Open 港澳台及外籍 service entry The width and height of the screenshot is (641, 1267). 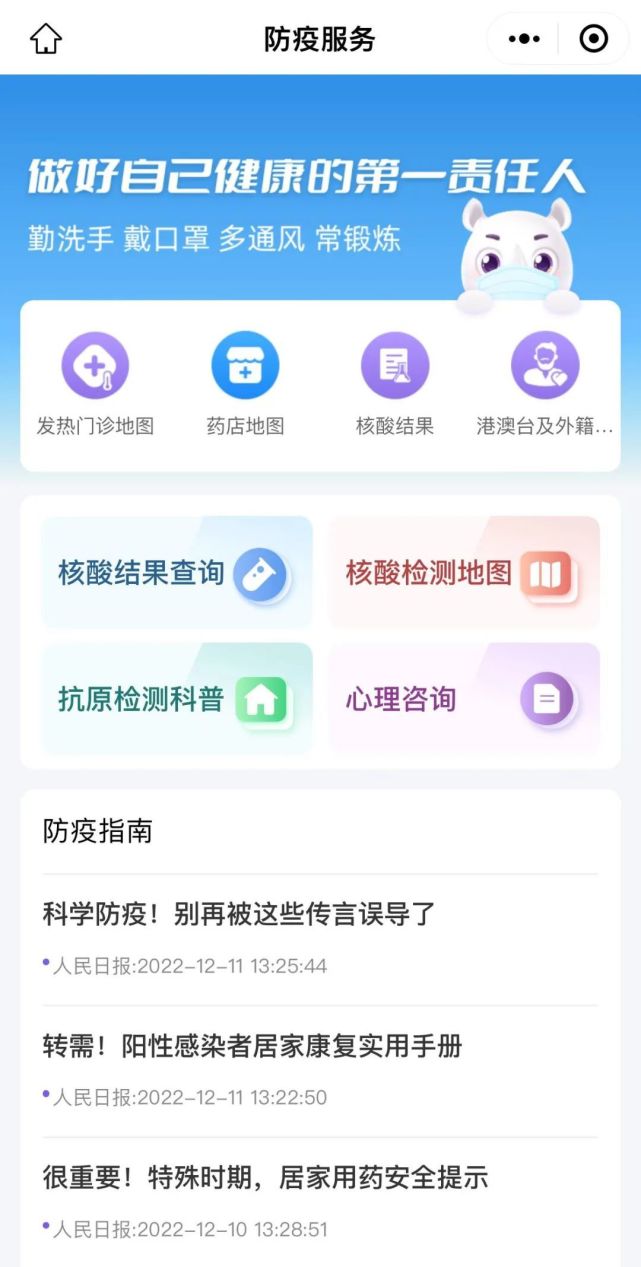pos(545,385)
